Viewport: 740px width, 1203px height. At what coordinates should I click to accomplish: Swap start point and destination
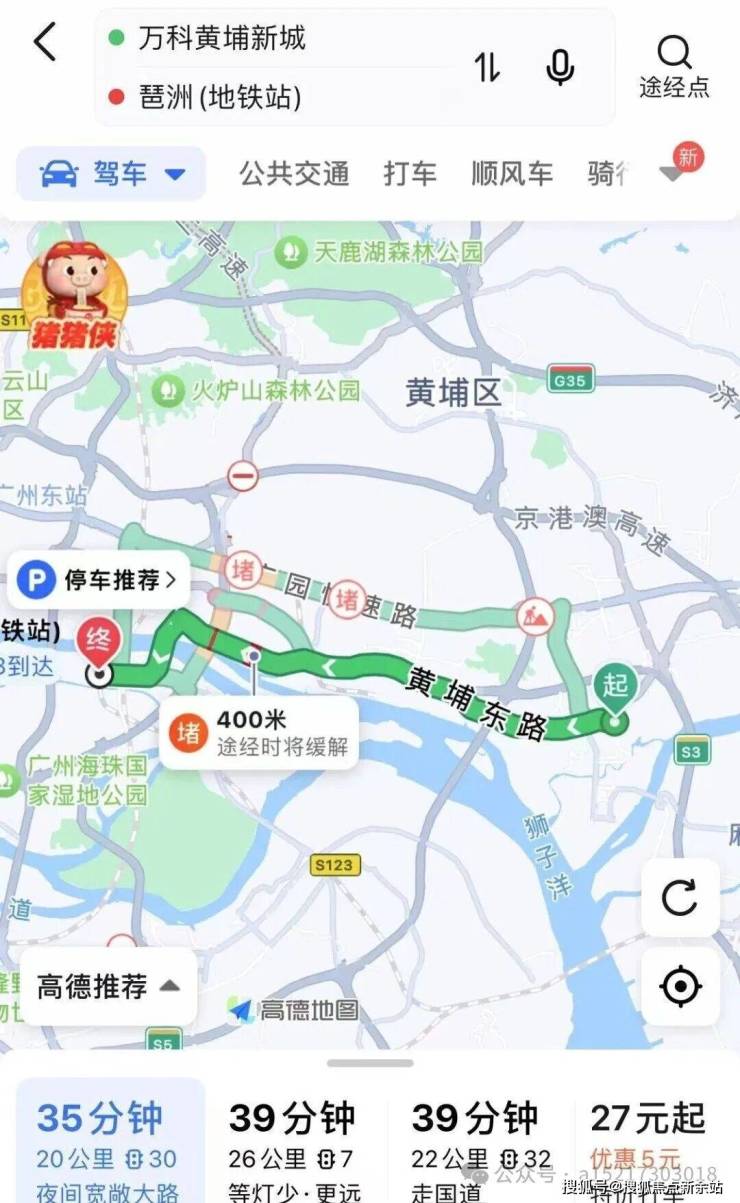point(487,67)
